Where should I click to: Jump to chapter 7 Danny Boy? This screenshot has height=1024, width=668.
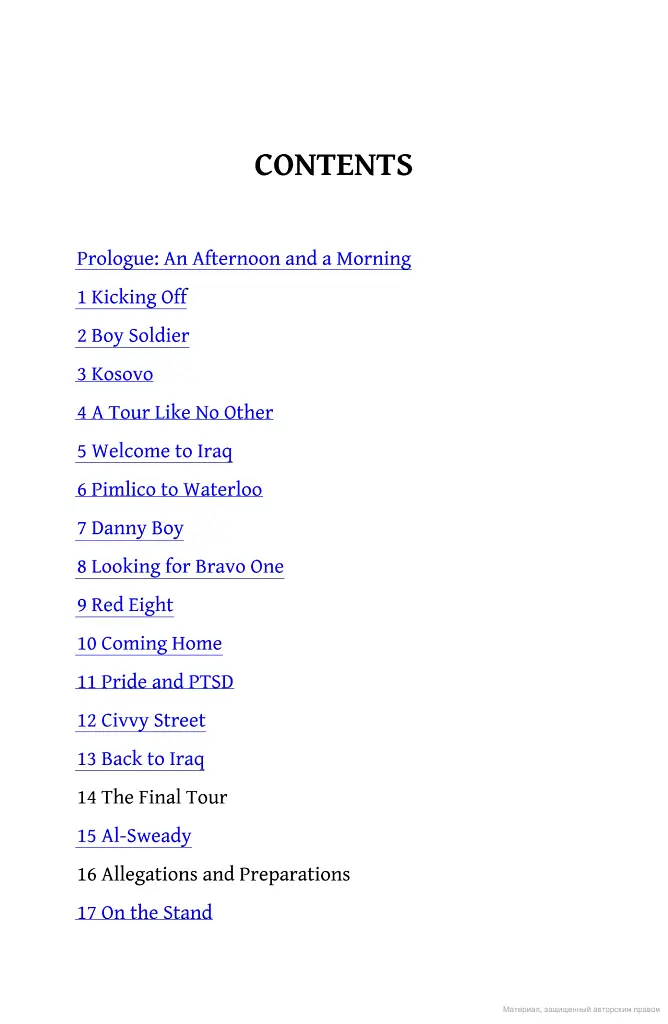tap(130, 529)
